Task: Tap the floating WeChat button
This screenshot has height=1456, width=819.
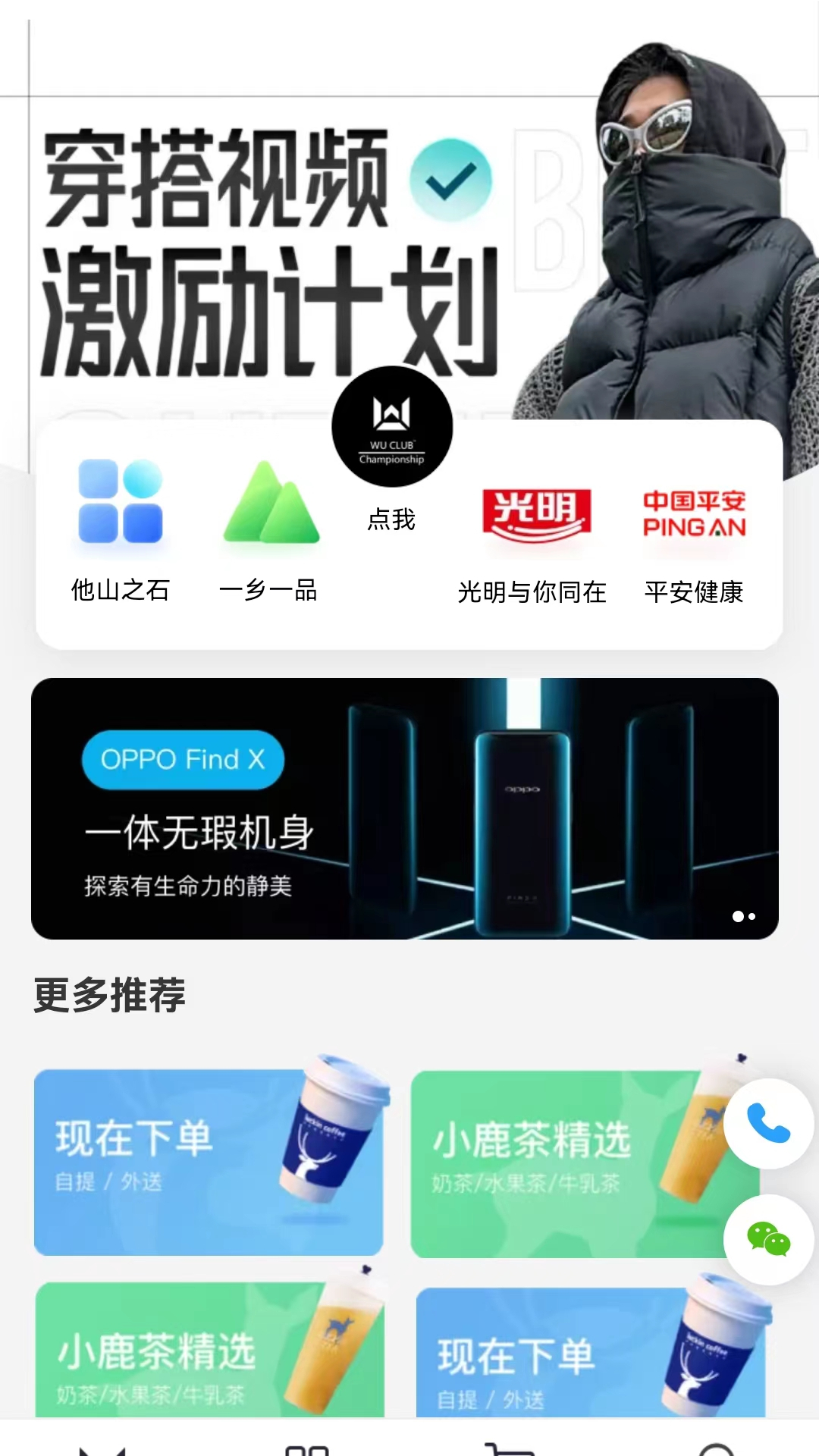Action: click(768, 1239)
